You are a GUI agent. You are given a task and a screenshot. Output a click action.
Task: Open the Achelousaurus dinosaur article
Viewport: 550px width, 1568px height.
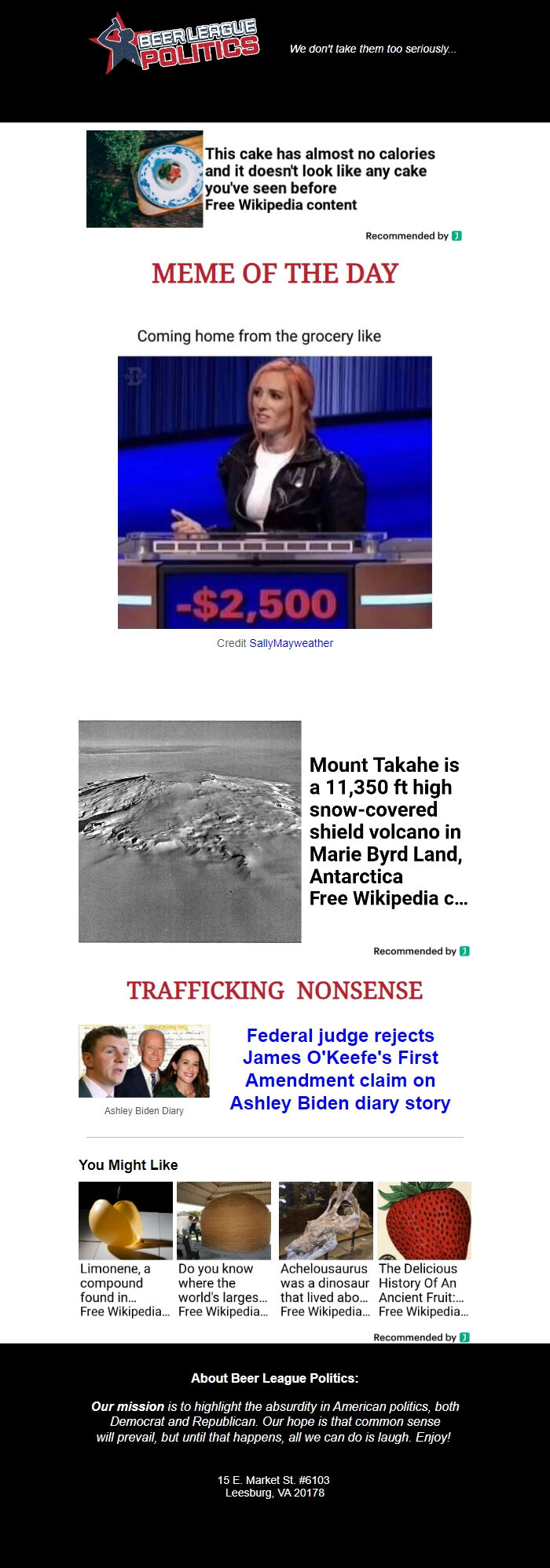tap(325, 1248)
